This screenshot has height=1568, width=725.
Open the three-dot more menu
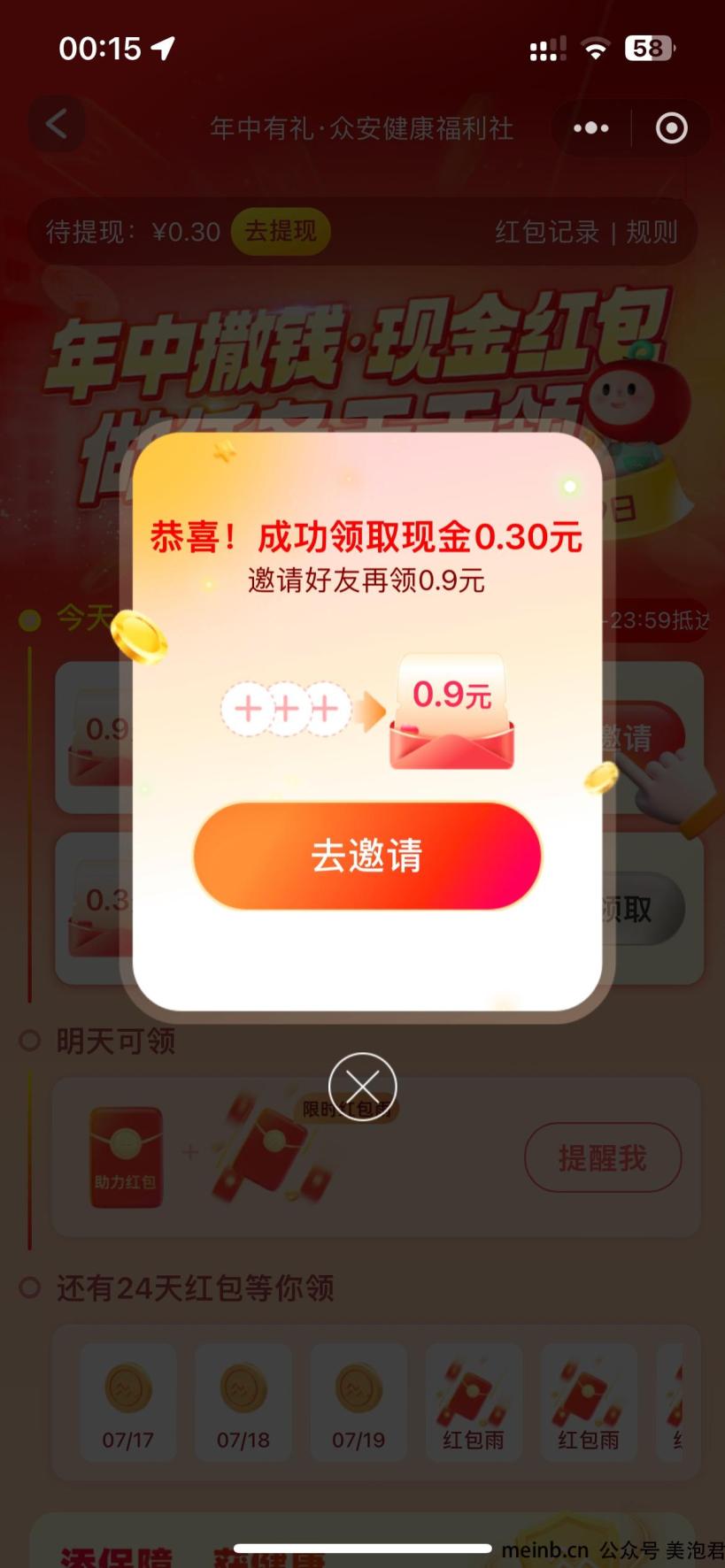(590, 128)
